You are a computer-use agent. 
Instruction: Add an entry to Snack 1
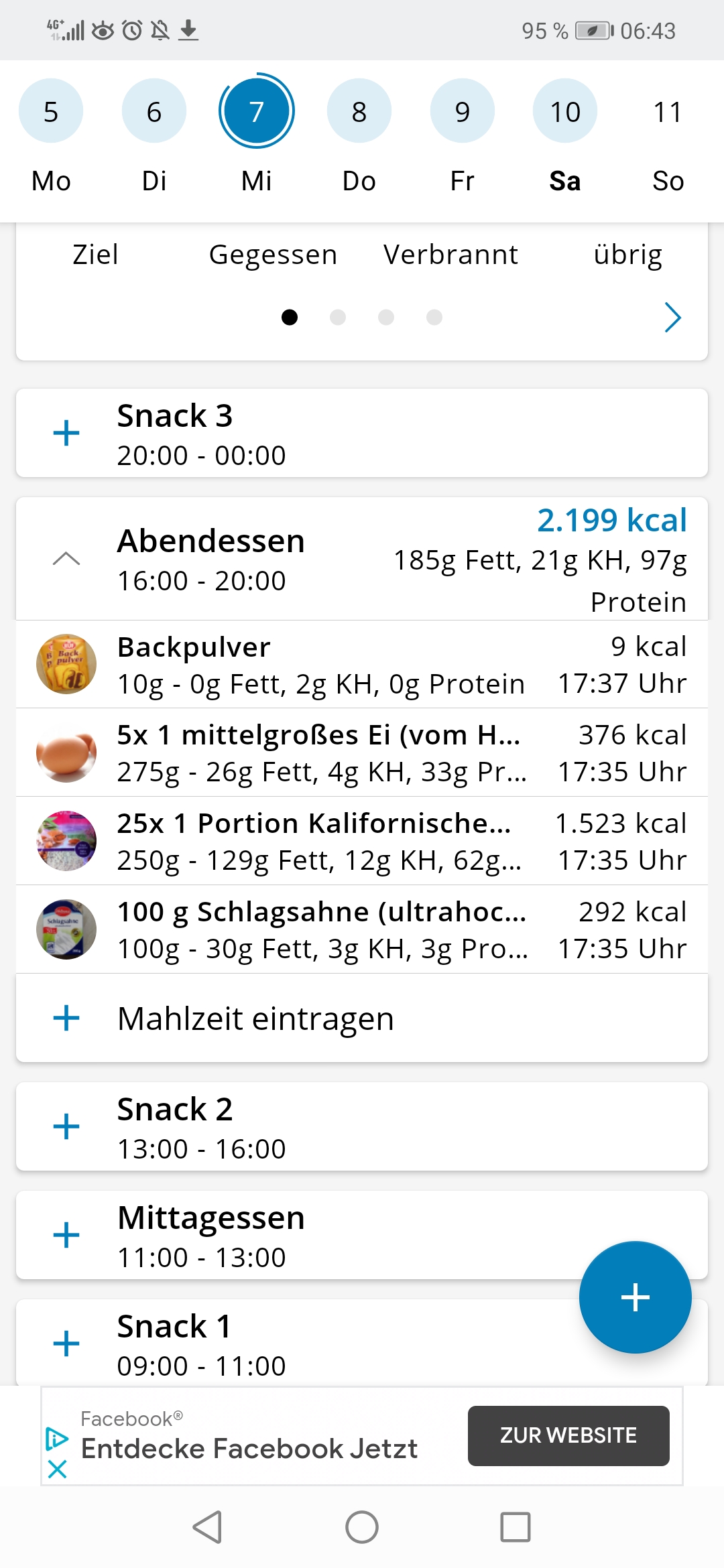[66, 1344]
